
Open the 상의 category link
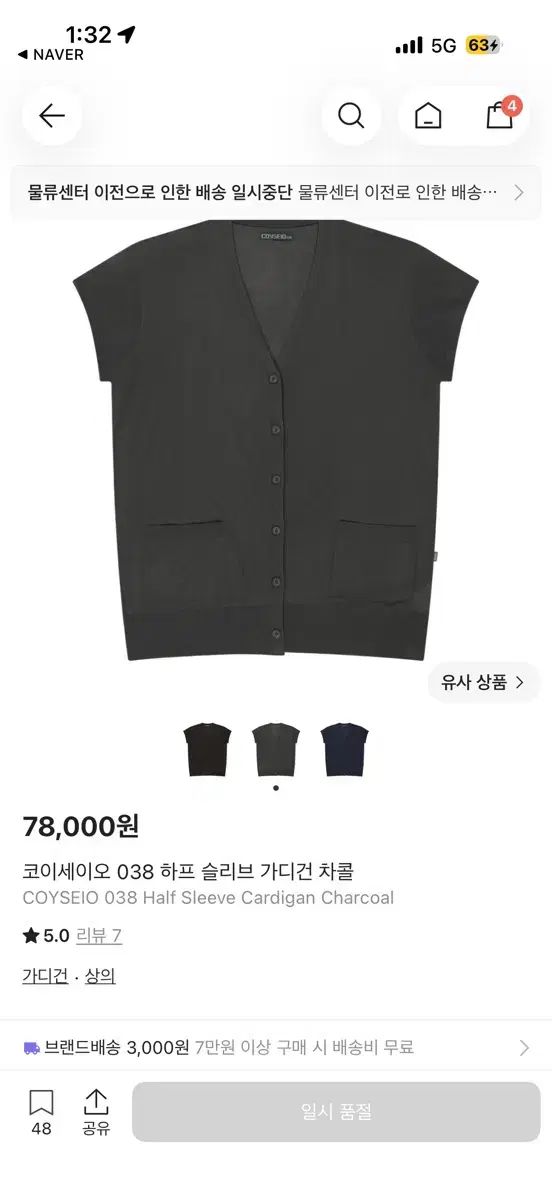tap(100, 976)
